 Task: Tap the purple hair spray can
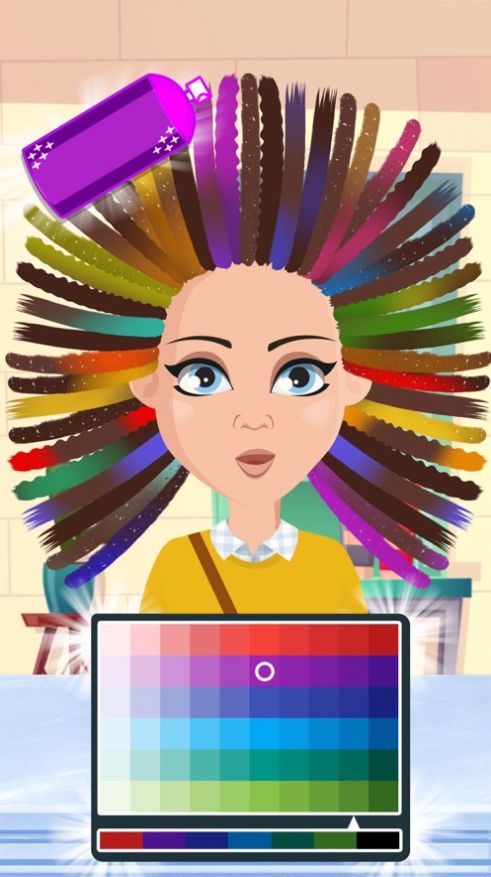[x=114, y=143]
